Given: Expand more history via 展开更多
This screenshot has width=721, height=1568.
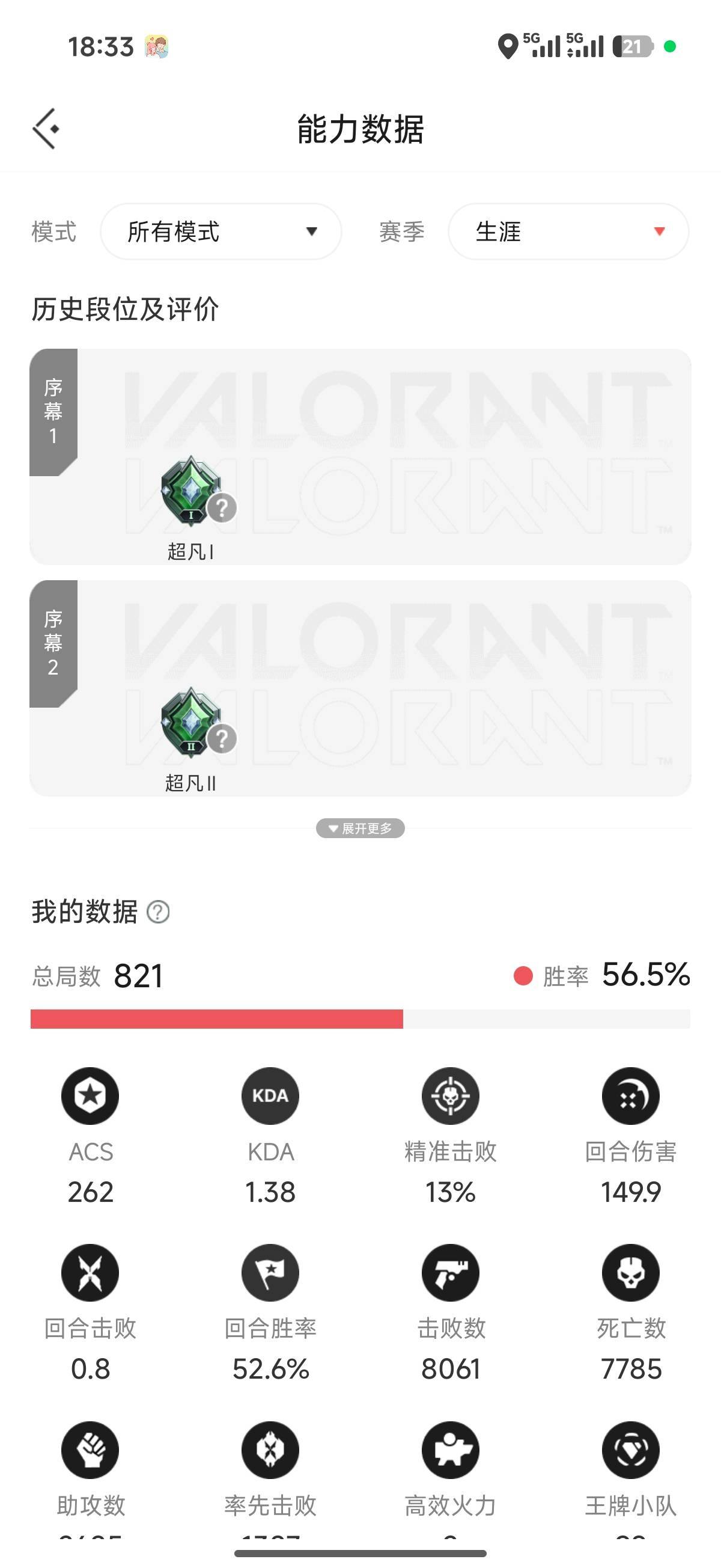Looking at the screenshot, I should 360,828.
